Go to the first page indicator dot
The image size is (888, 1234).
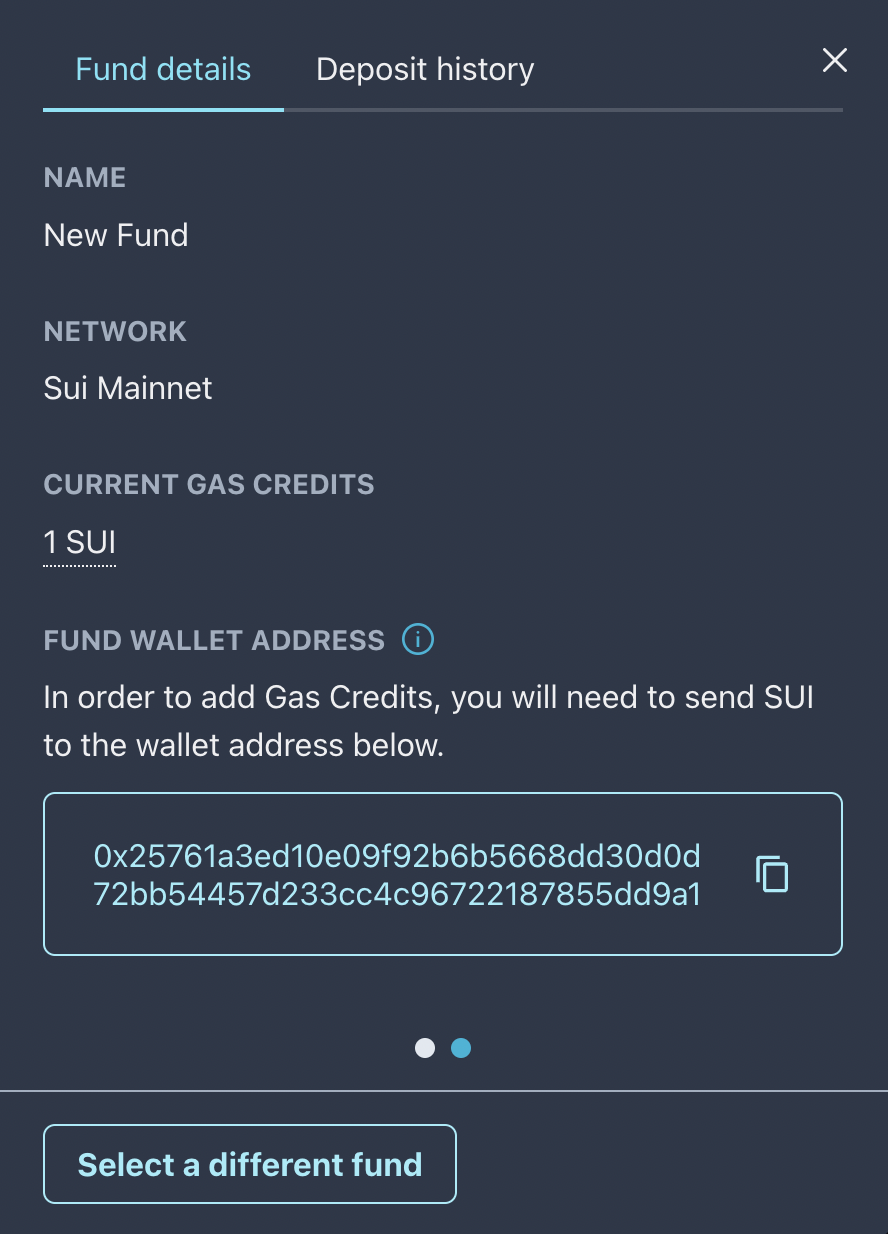click(x=425, y=1048)
